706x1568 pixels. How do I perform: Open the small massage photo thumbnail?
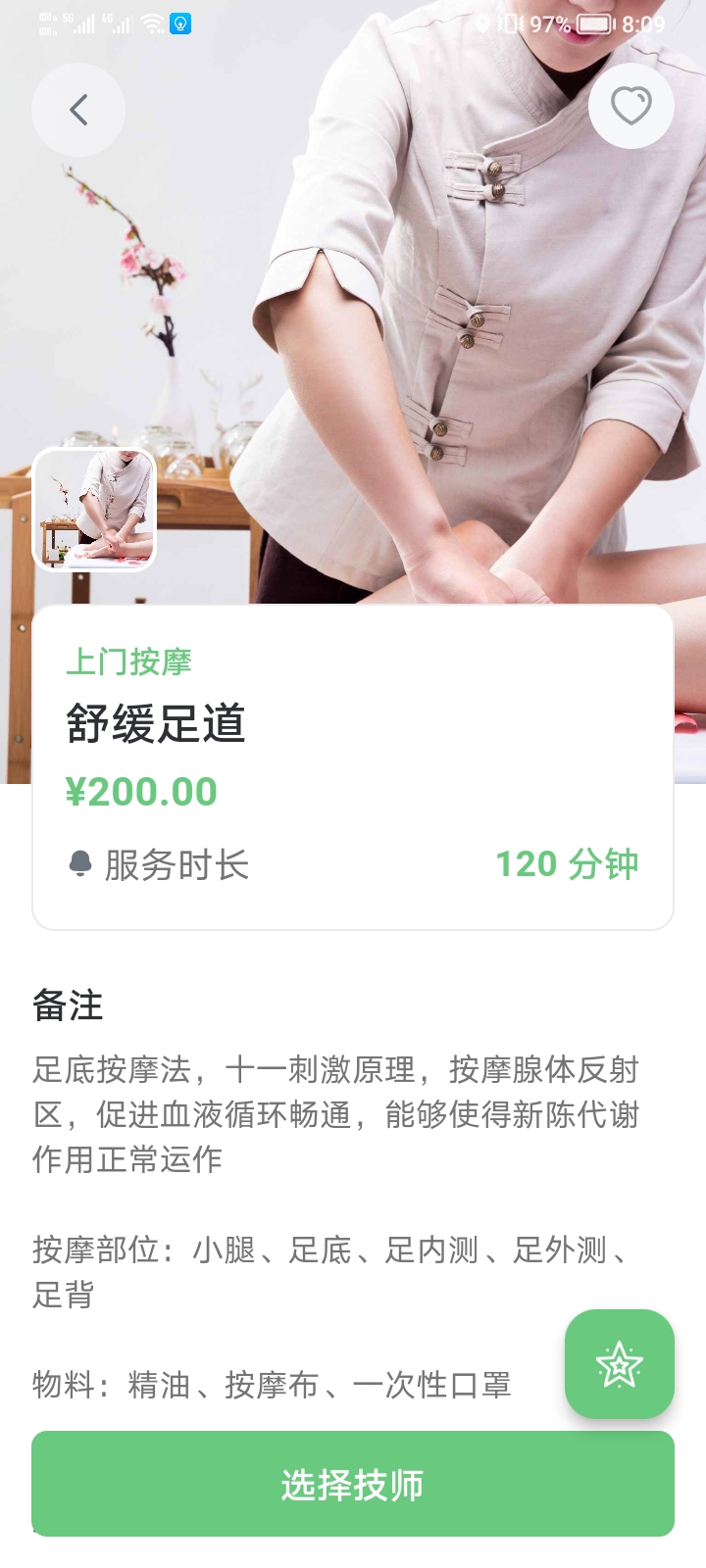94,510
